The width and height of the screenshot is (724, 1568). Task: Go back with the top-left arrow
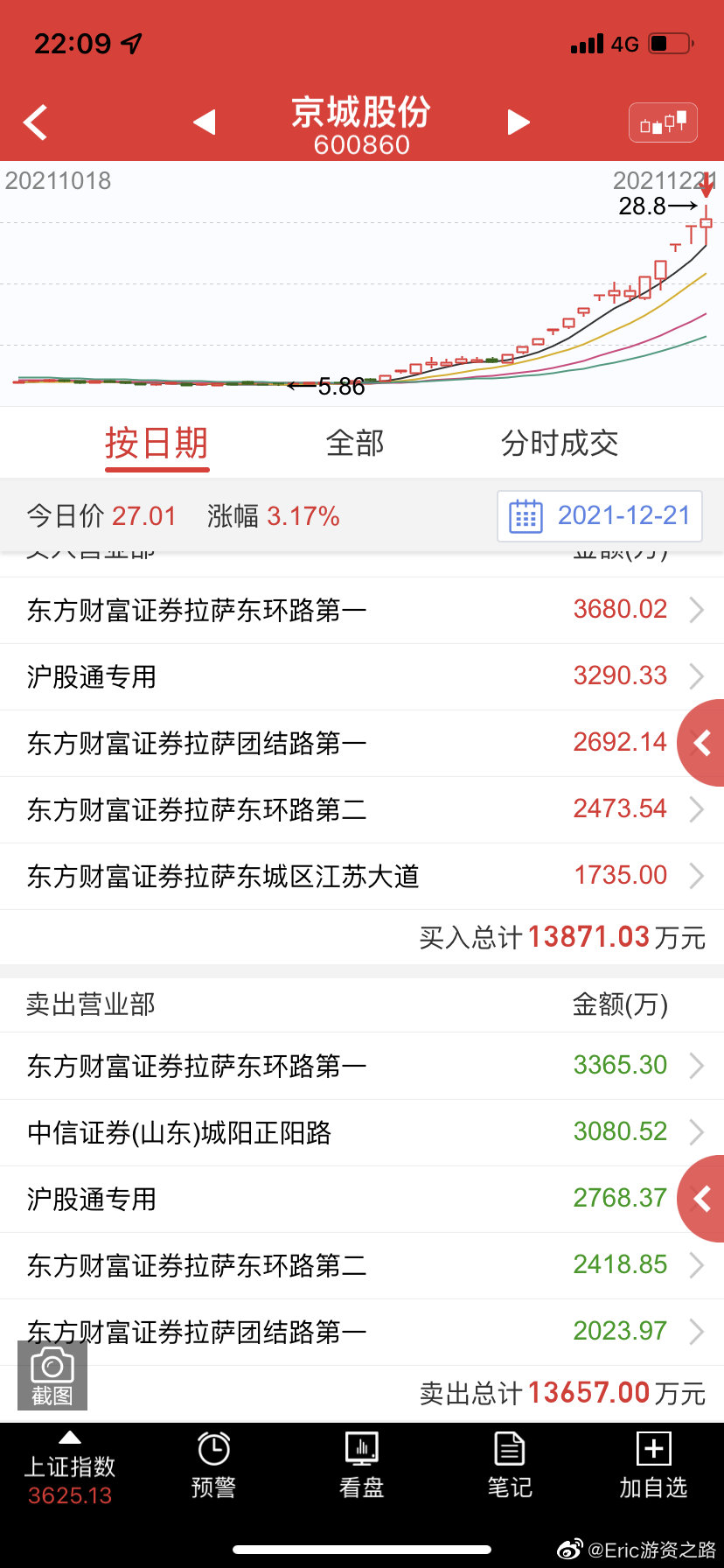point(35,122)
